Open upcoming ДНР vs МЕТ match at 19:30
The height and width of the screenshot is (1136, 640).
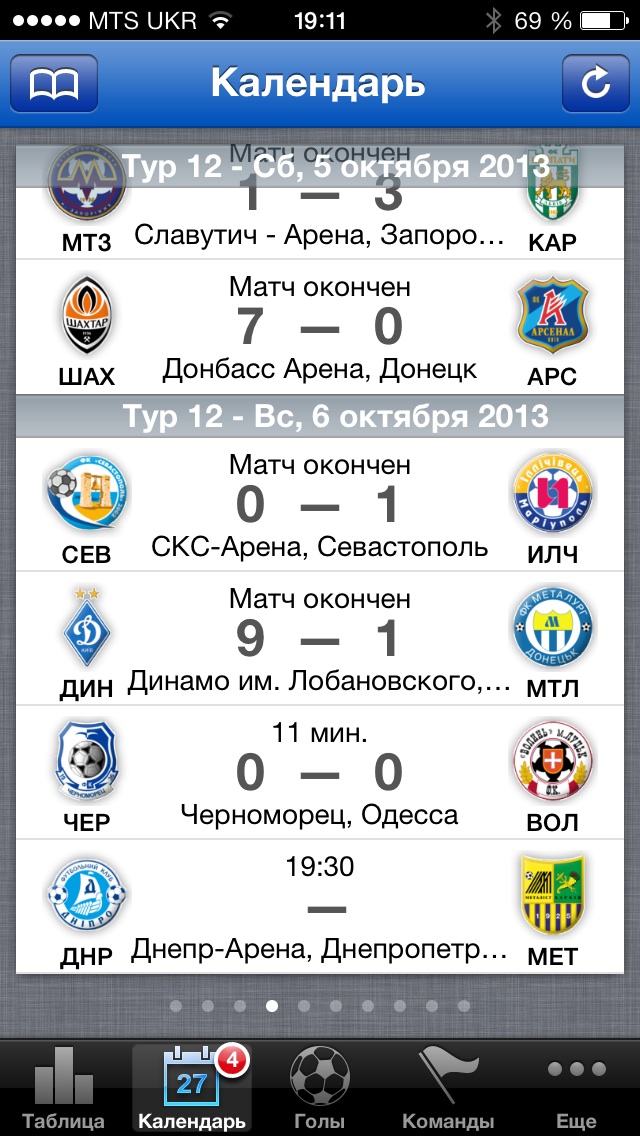pyautogui.click(x=320, y=907)
